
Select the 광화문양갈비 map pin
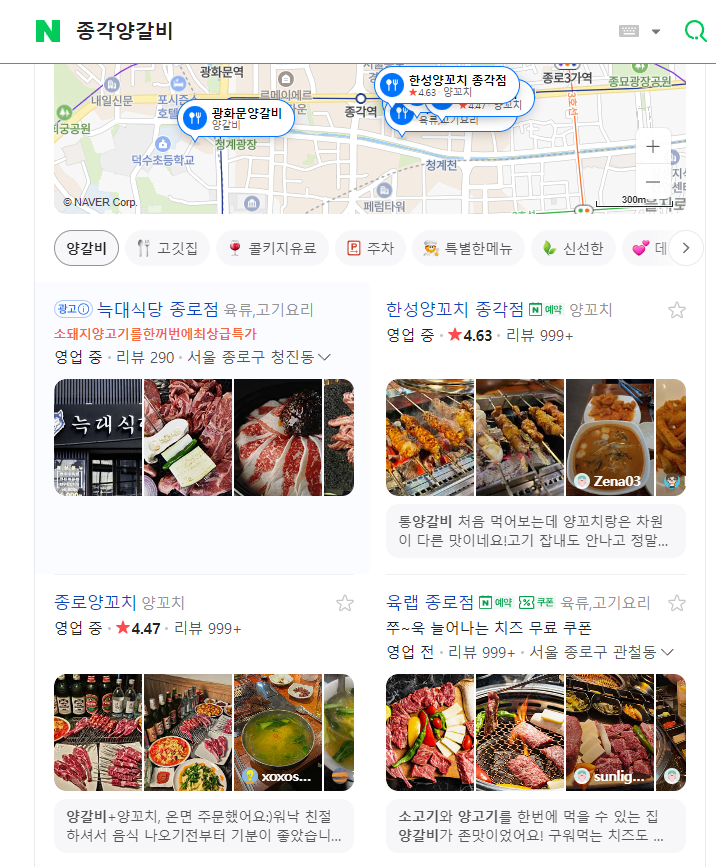pos(236,116)
